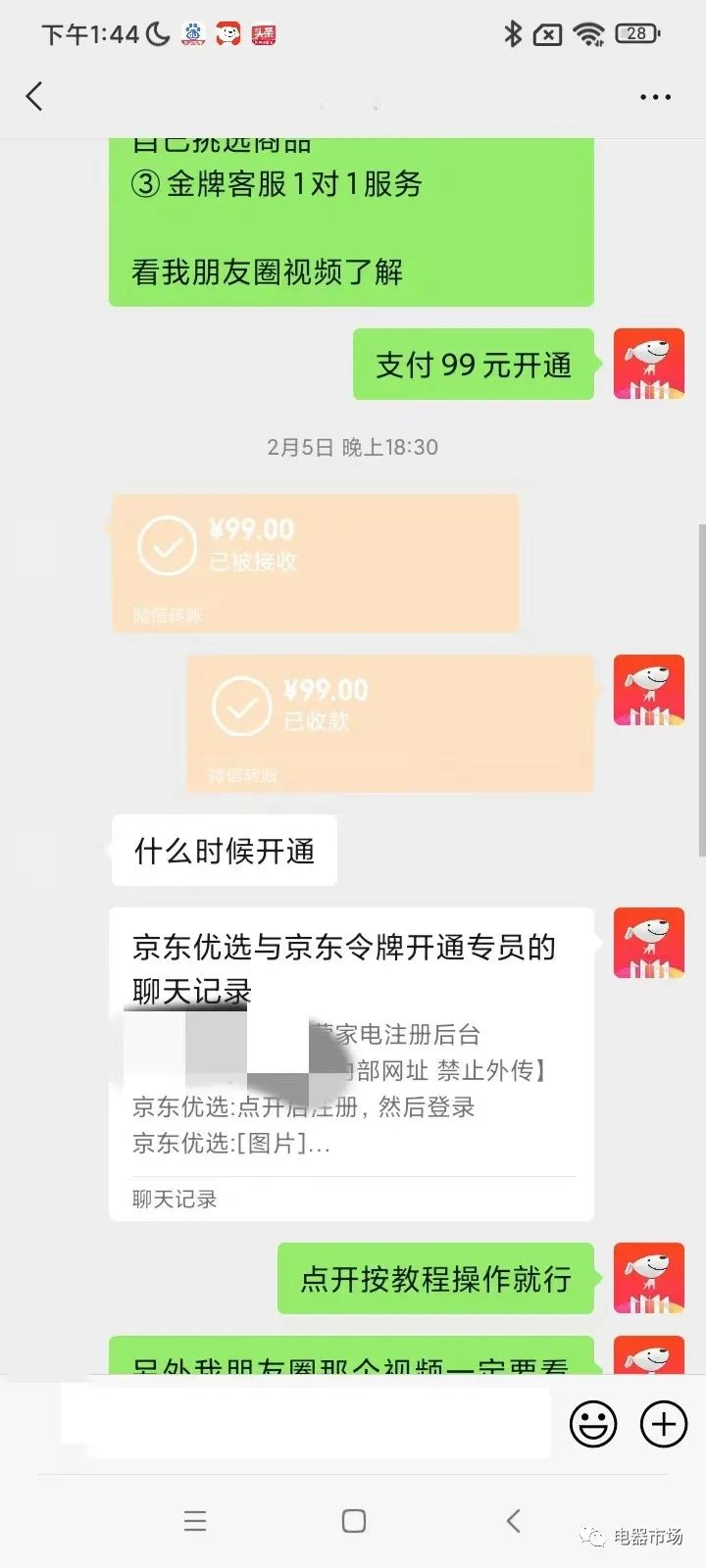Open the plus attachments menu
Image resolution: width=706 pixels, height=1568 pixels.
click(x=664, y=1423)
